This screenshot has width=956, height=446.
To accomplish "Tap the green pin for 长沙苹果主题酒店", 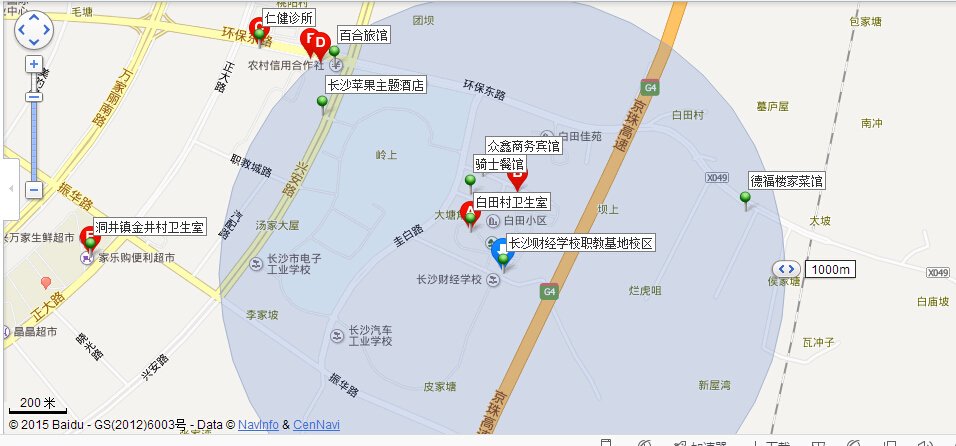I will click(323, 102).
